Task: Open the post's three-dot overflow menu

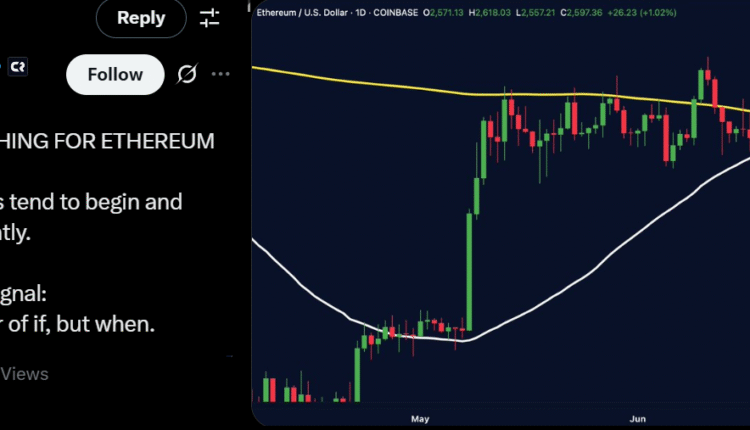Action: (x=221, y=74)
